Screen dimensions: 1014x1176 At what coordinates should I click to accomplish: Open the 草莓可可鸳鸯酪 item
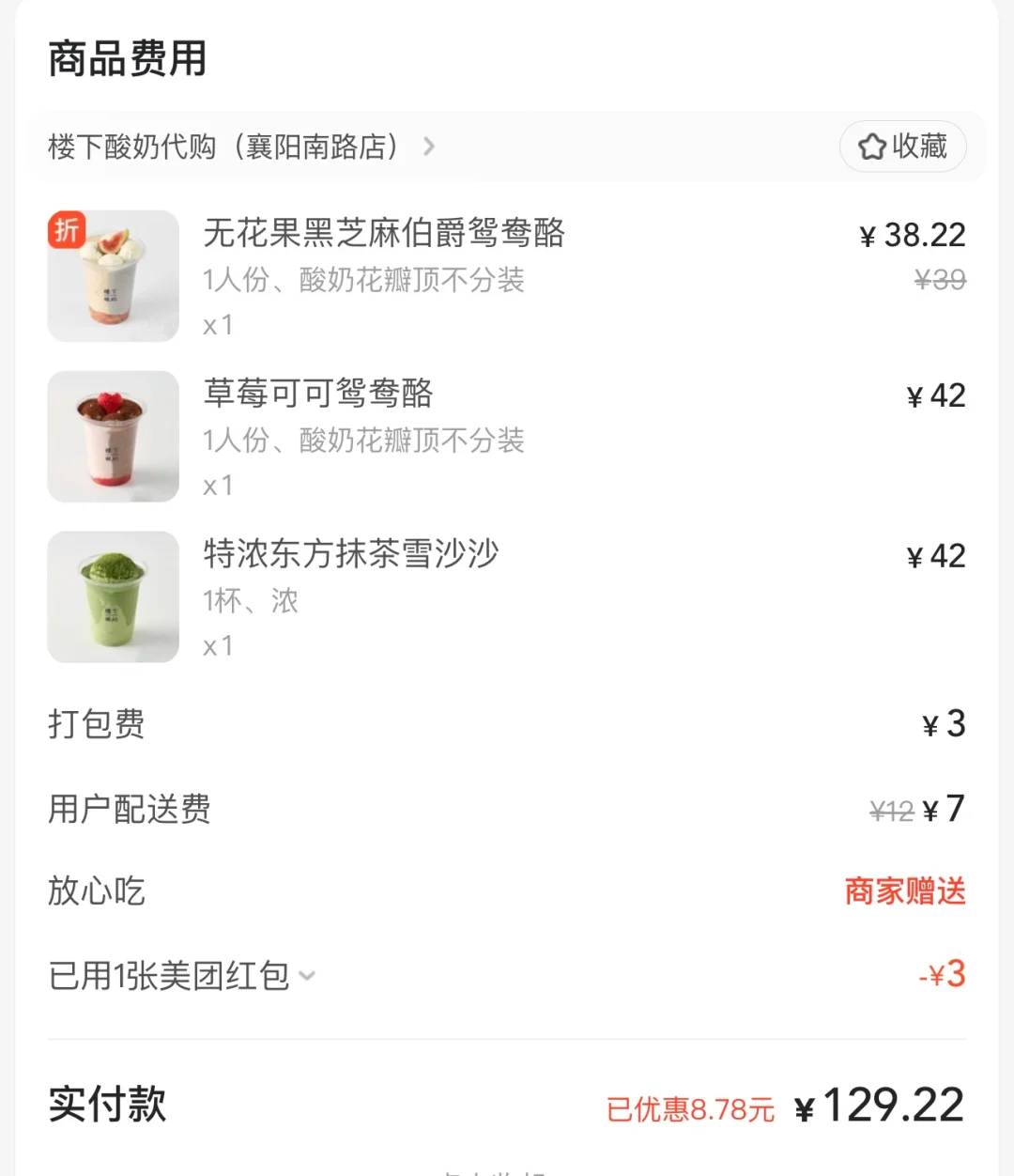318,394
